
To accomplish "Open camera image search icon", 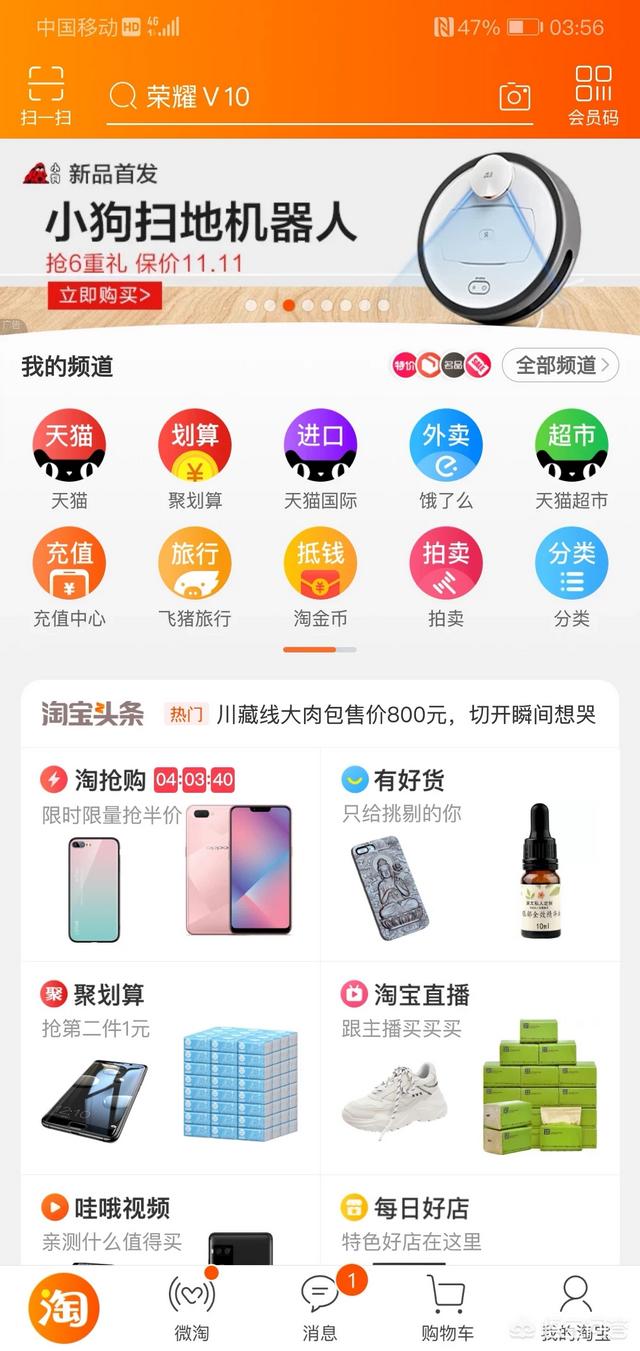I will pos(515,96).
